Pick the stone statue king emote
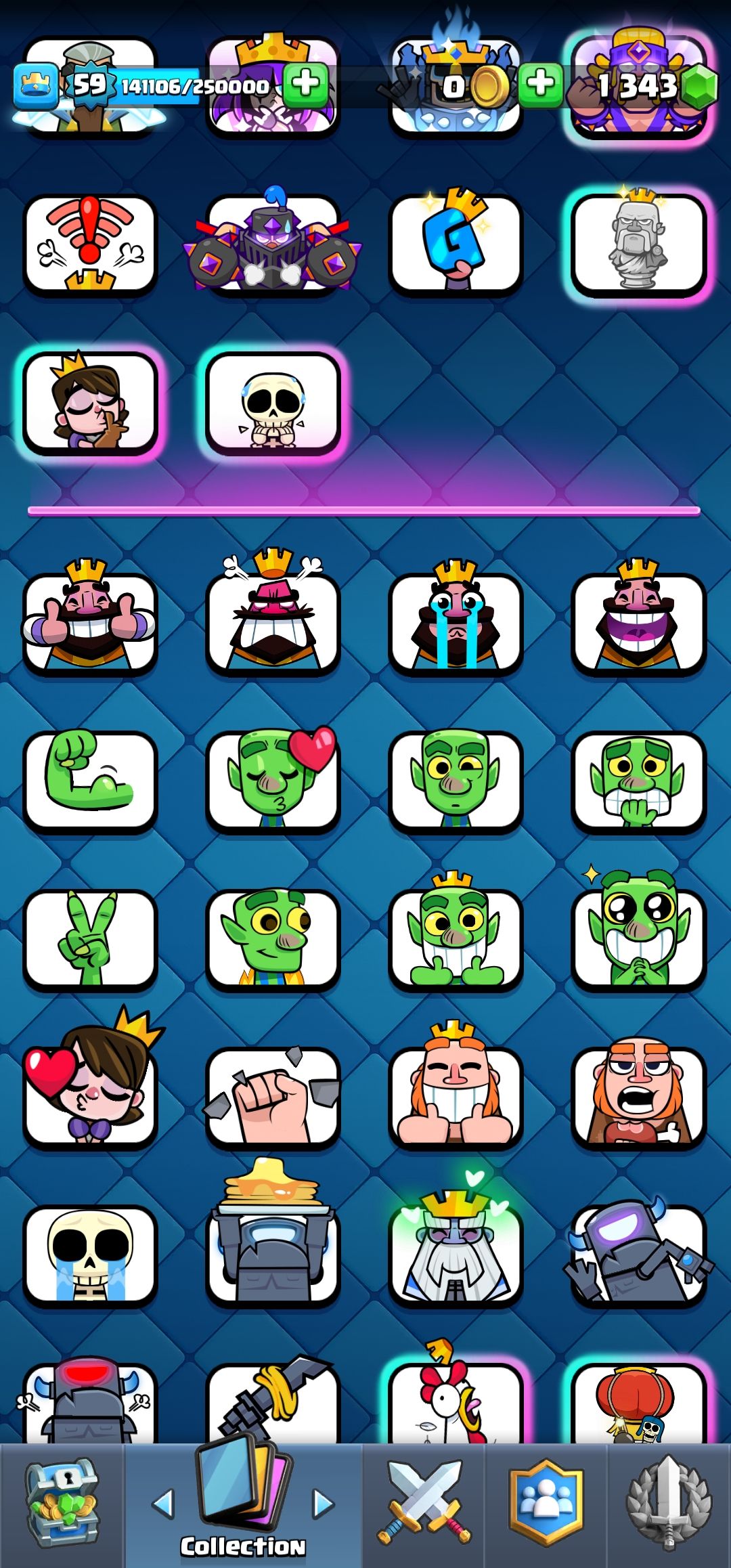The height and width of the screenshot is (1568, 731). point(638,244)
